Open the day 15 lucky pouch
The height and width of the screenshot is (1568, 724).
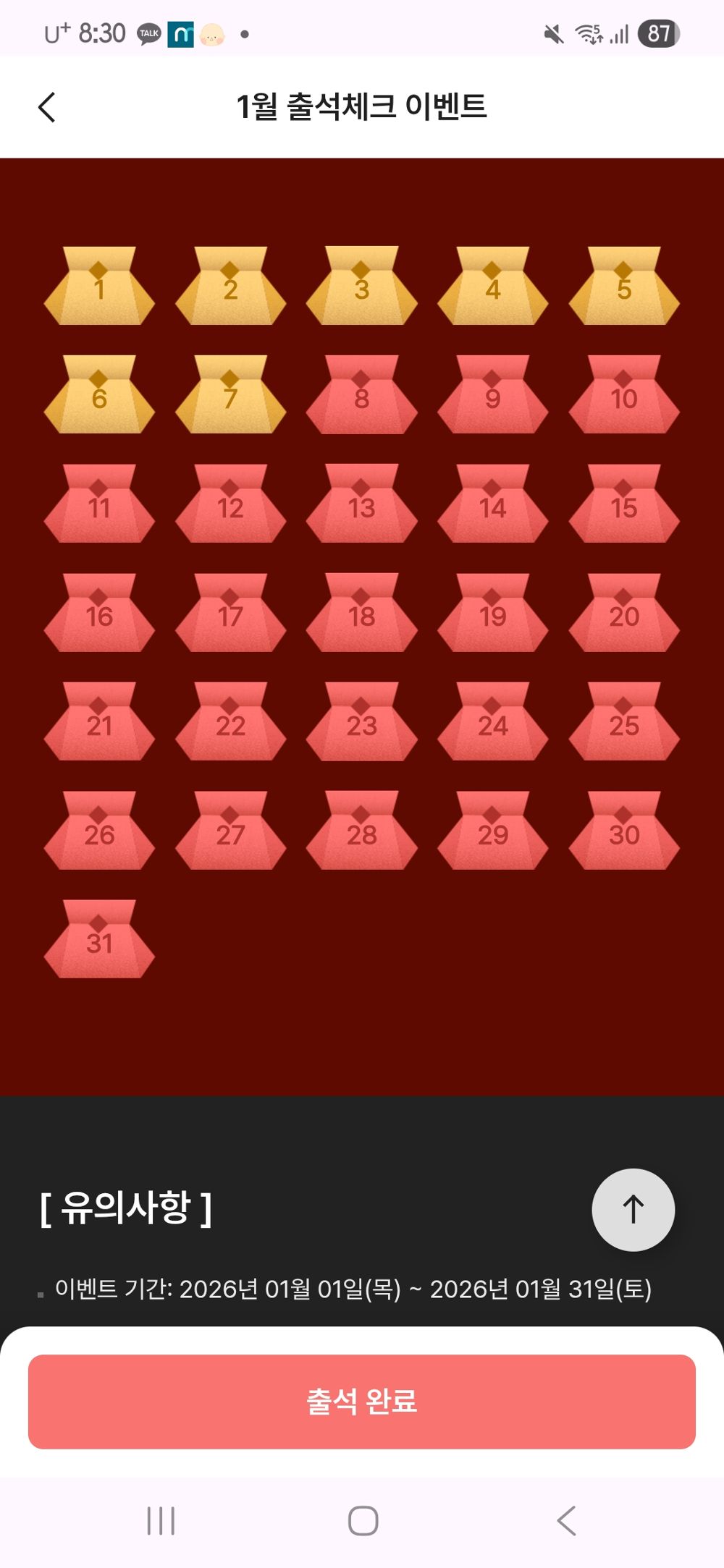(623, 505)
